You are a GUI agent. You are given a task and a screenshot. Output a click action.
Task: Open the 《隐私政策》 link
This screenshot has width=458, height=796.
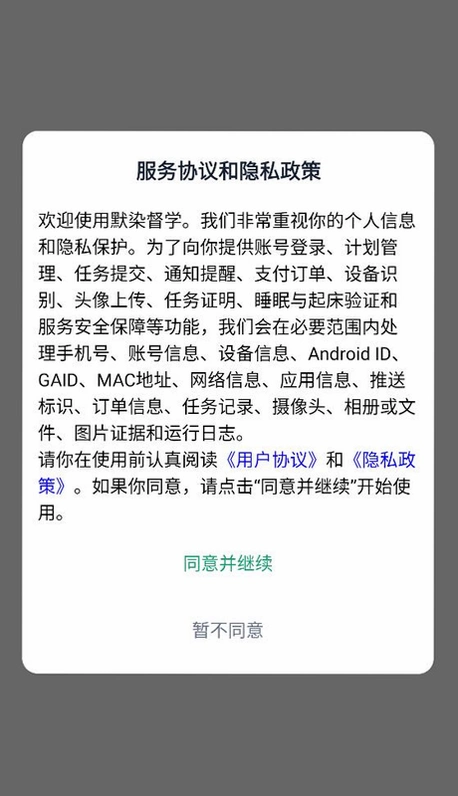pos(382,460)
